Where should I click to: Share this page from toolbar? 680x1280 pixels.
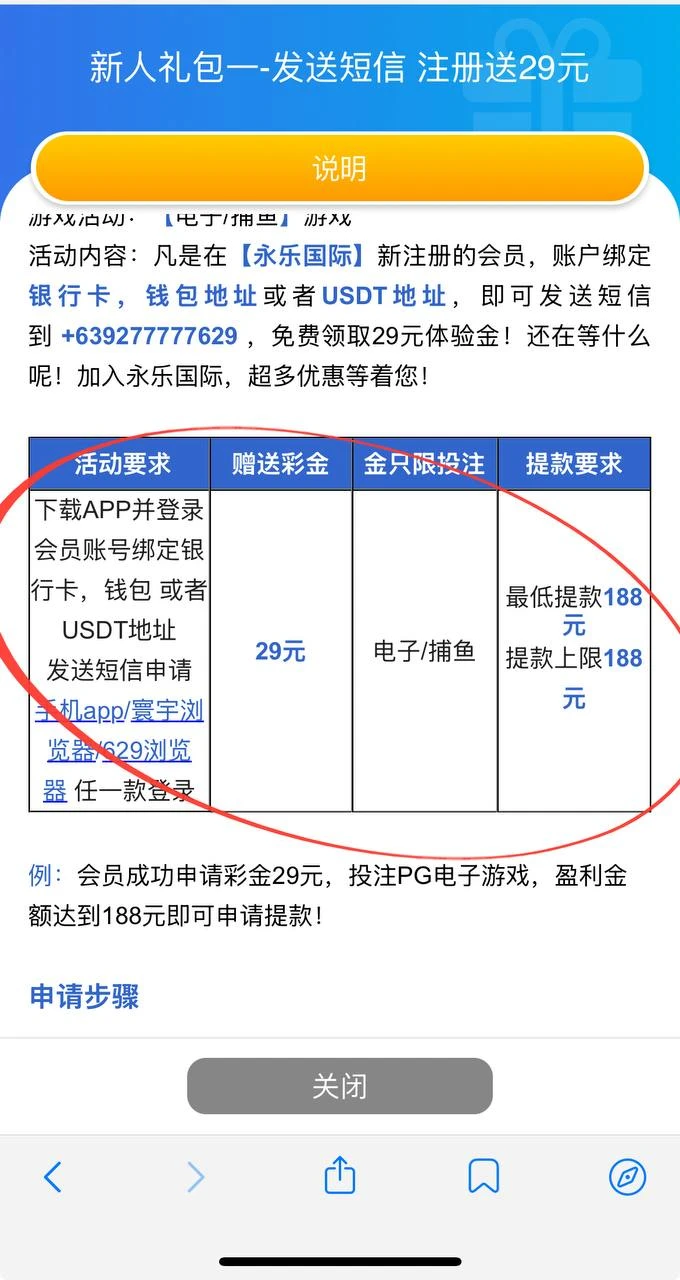(340, 1175)
